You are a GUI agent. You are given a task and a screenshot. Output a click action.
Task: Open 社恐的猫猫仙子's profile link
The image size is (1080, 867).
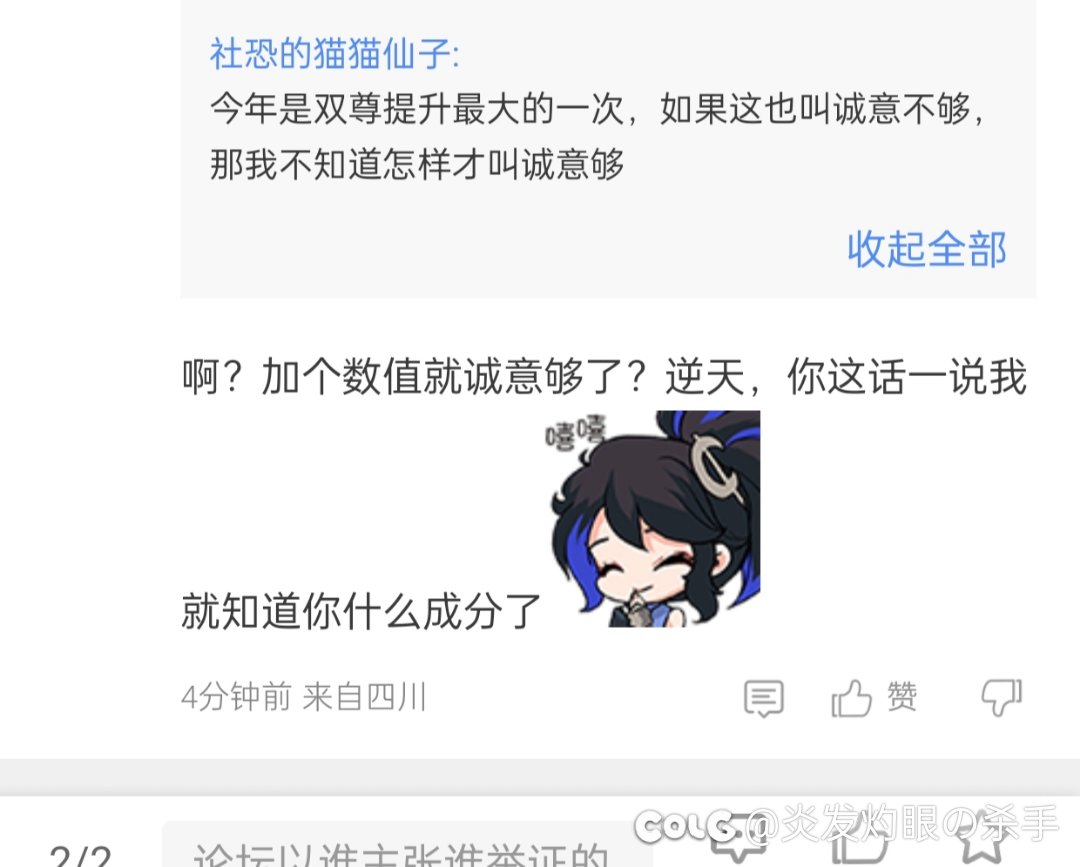pos(334,53)
